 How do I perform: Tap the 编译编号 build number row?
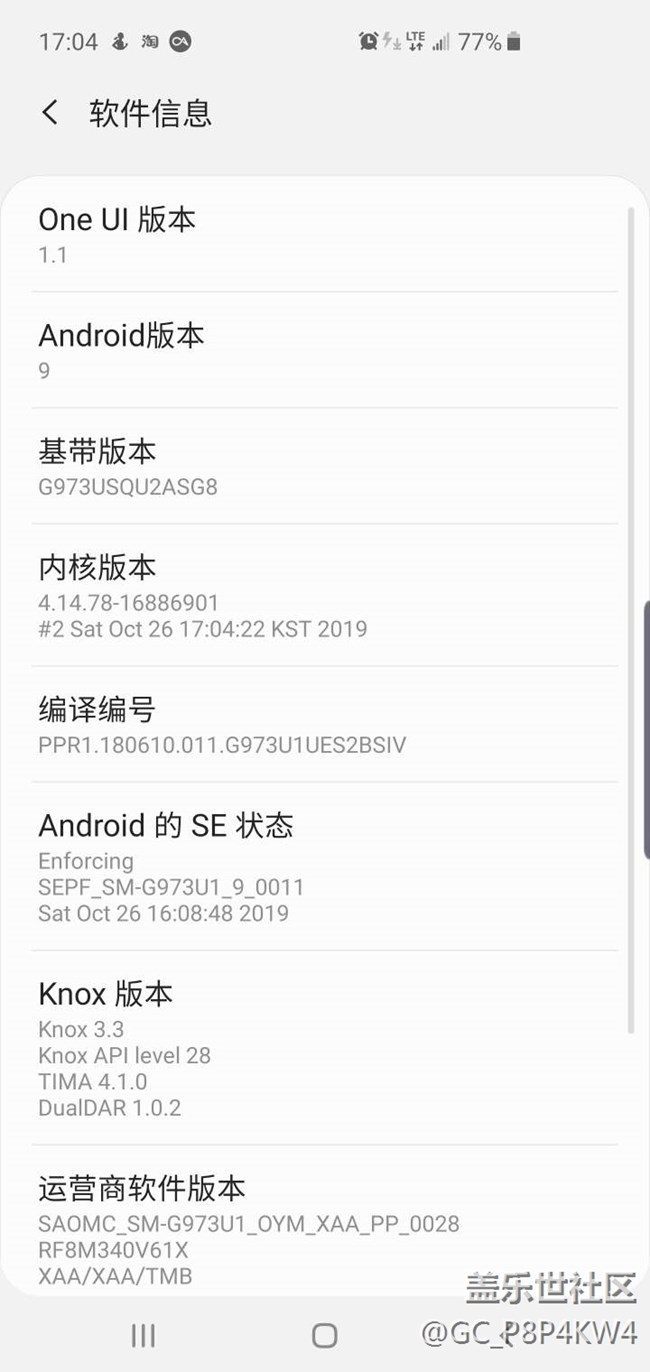[x=324, y=725]
